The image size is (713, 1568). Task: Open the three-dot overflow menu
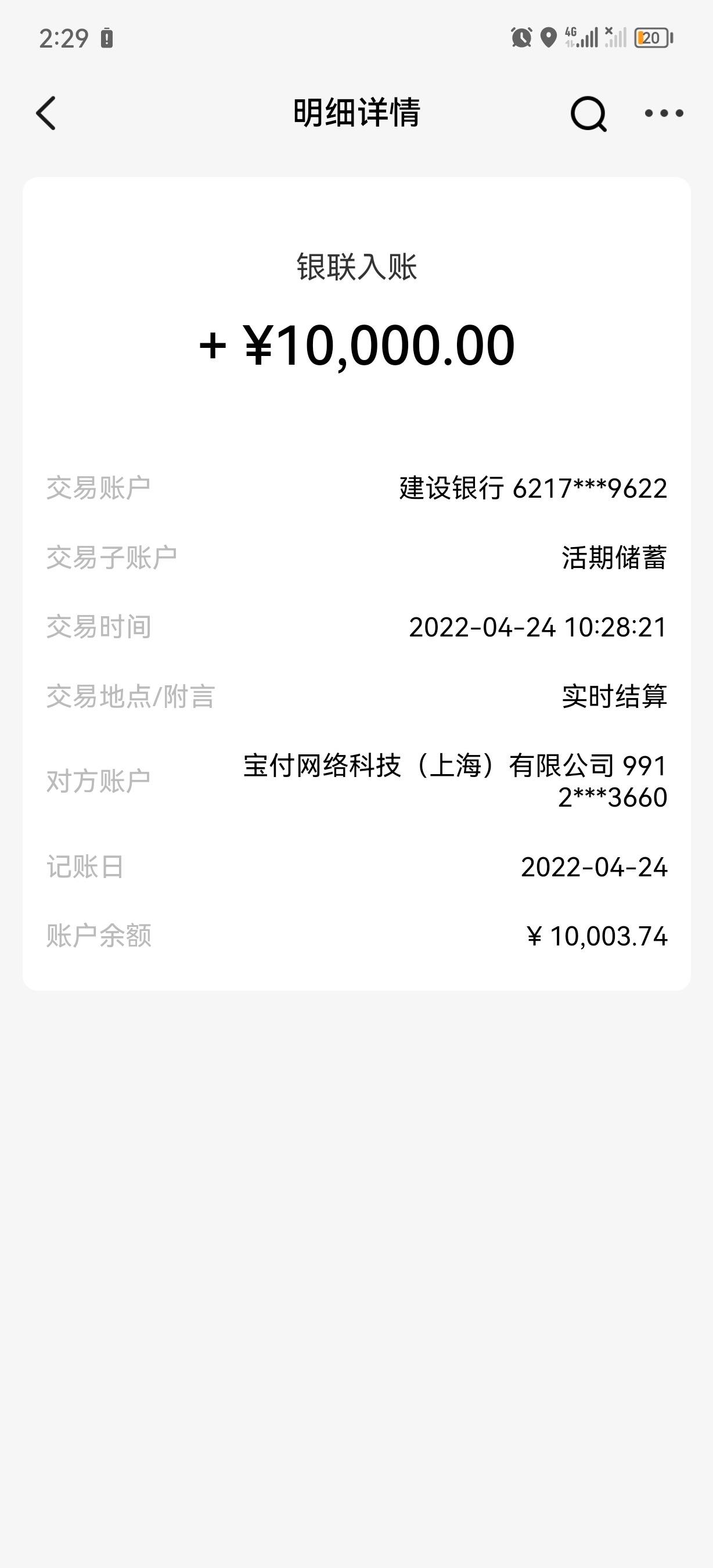664,113
